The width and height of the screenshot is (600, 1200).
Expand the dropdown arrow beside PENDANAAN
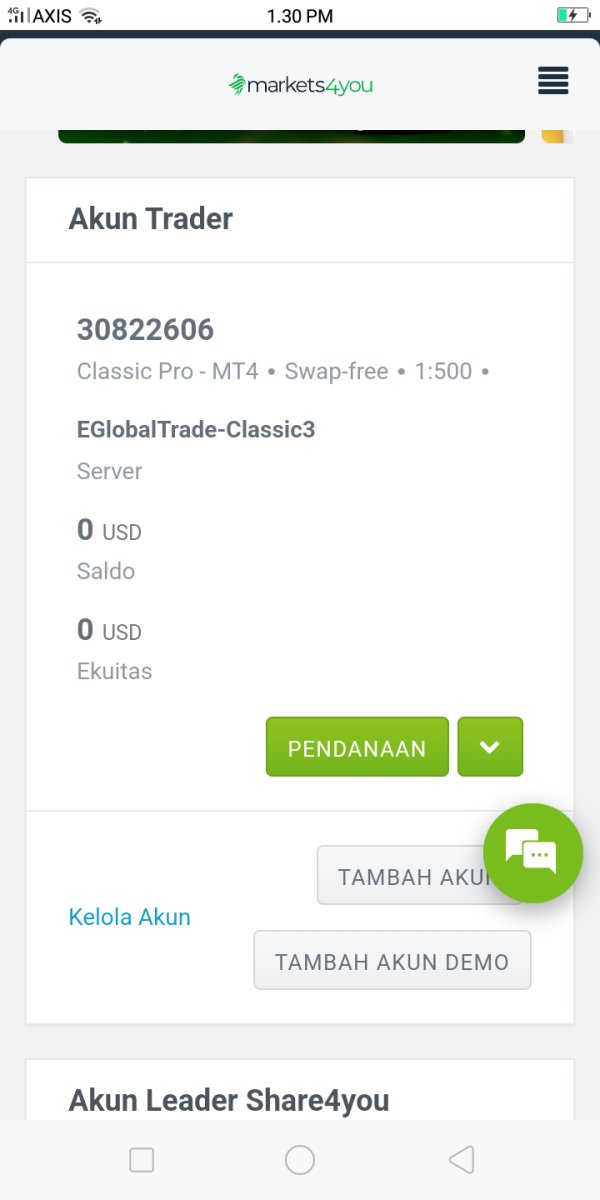click(x=490, y=747)
